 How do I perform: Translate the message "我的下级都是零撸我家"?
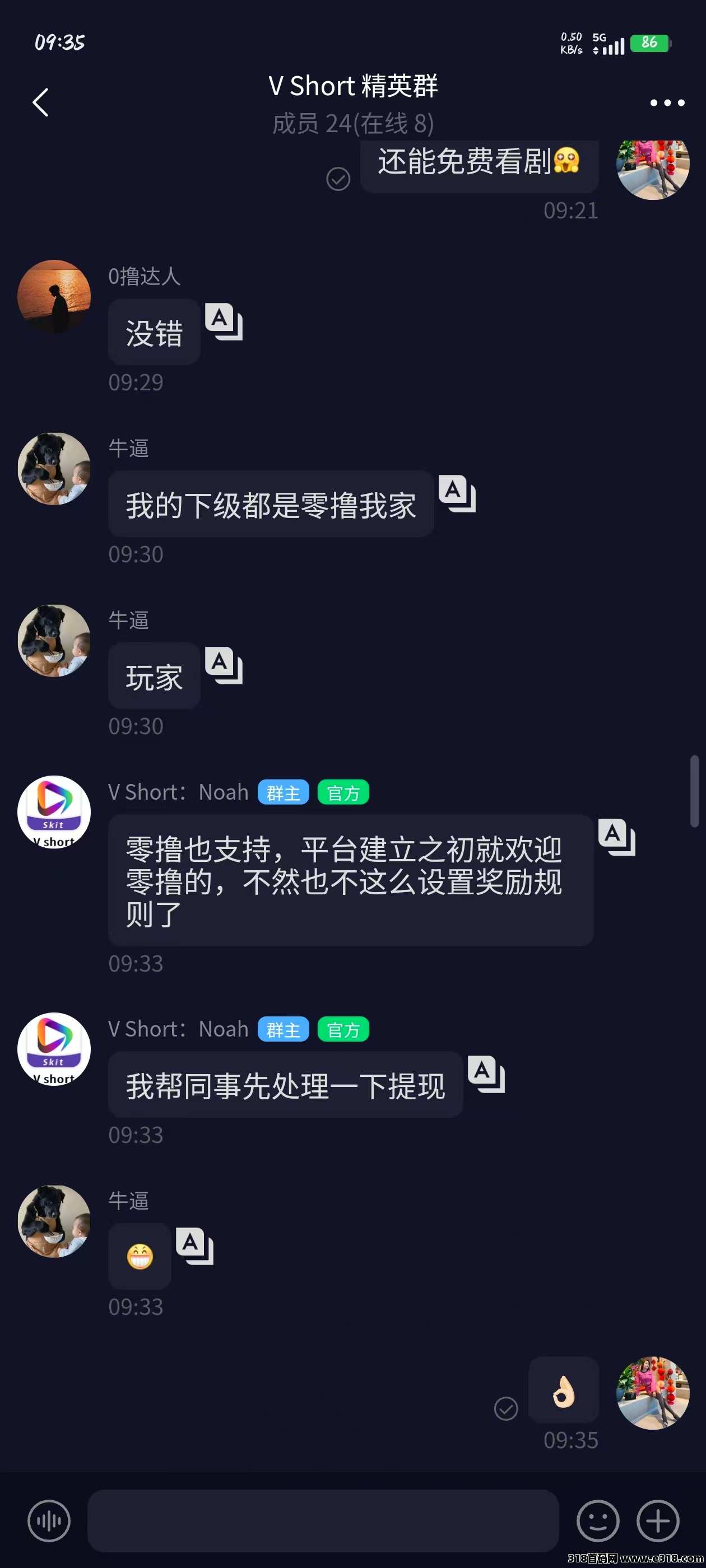coord(457,493)
